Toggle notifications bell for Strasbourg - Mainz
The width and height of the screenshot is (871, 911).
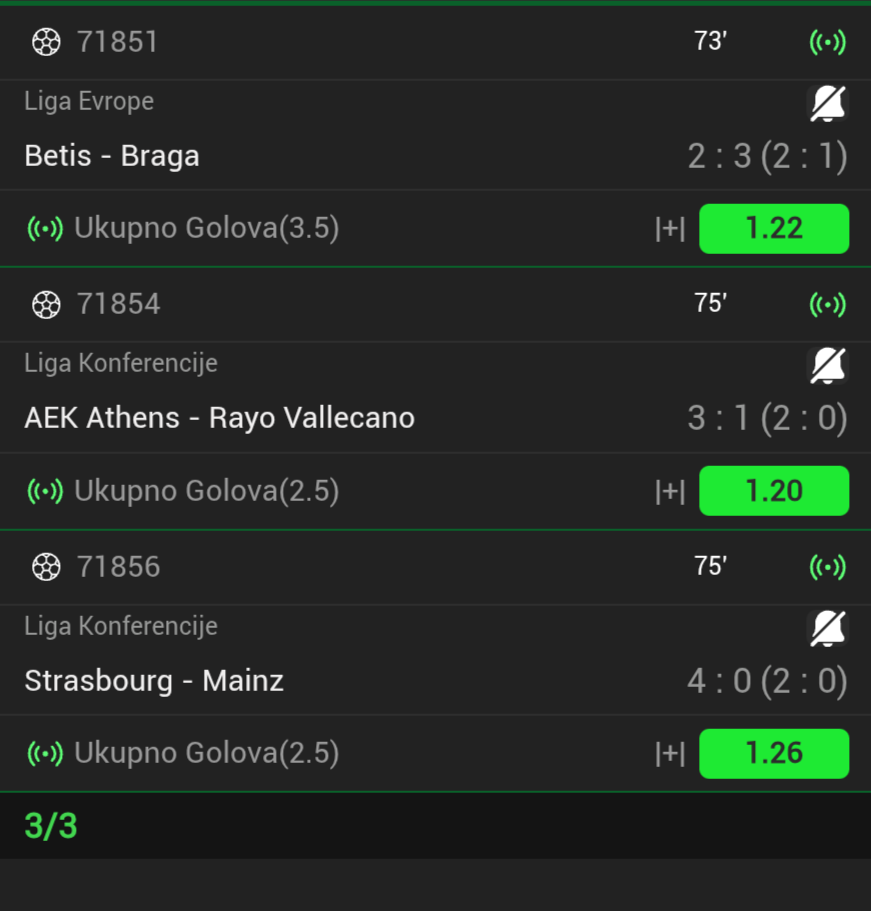coord(827,629)
